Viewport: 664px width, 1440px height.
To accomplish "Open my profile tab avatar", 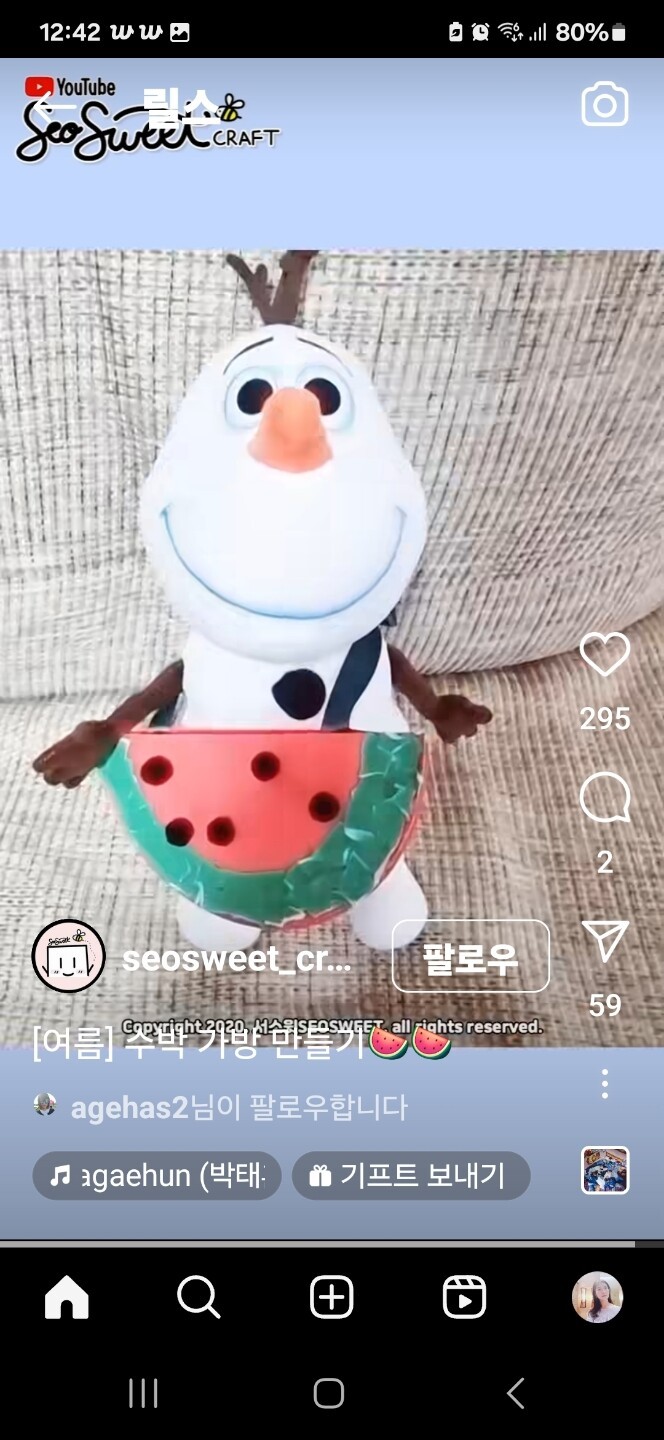I will click(597, 1298).
